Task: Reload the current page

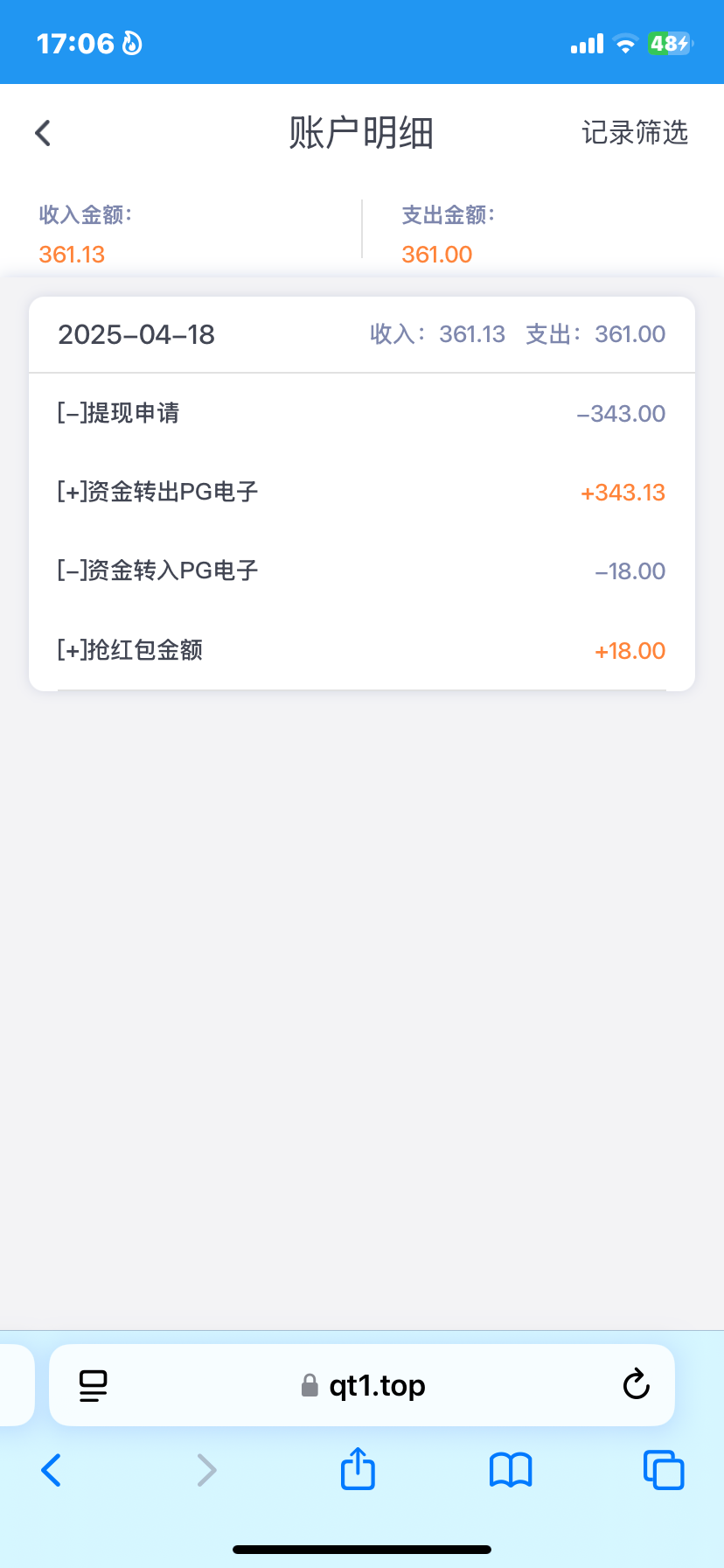Action: point(636,1384)
